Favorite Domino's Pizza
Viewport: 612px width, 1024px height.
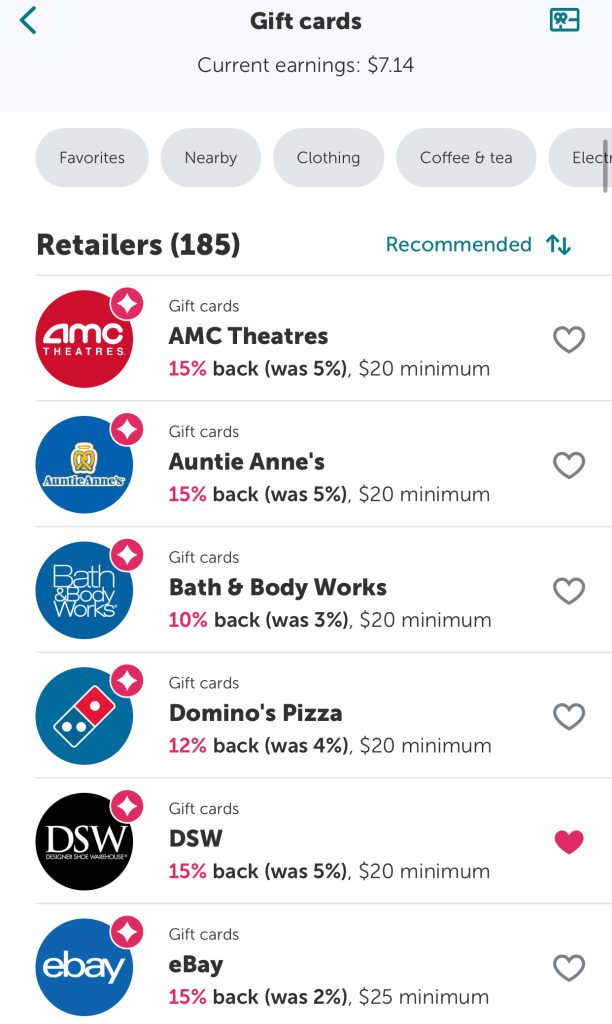pyautogui.click(x=569, y=716)
